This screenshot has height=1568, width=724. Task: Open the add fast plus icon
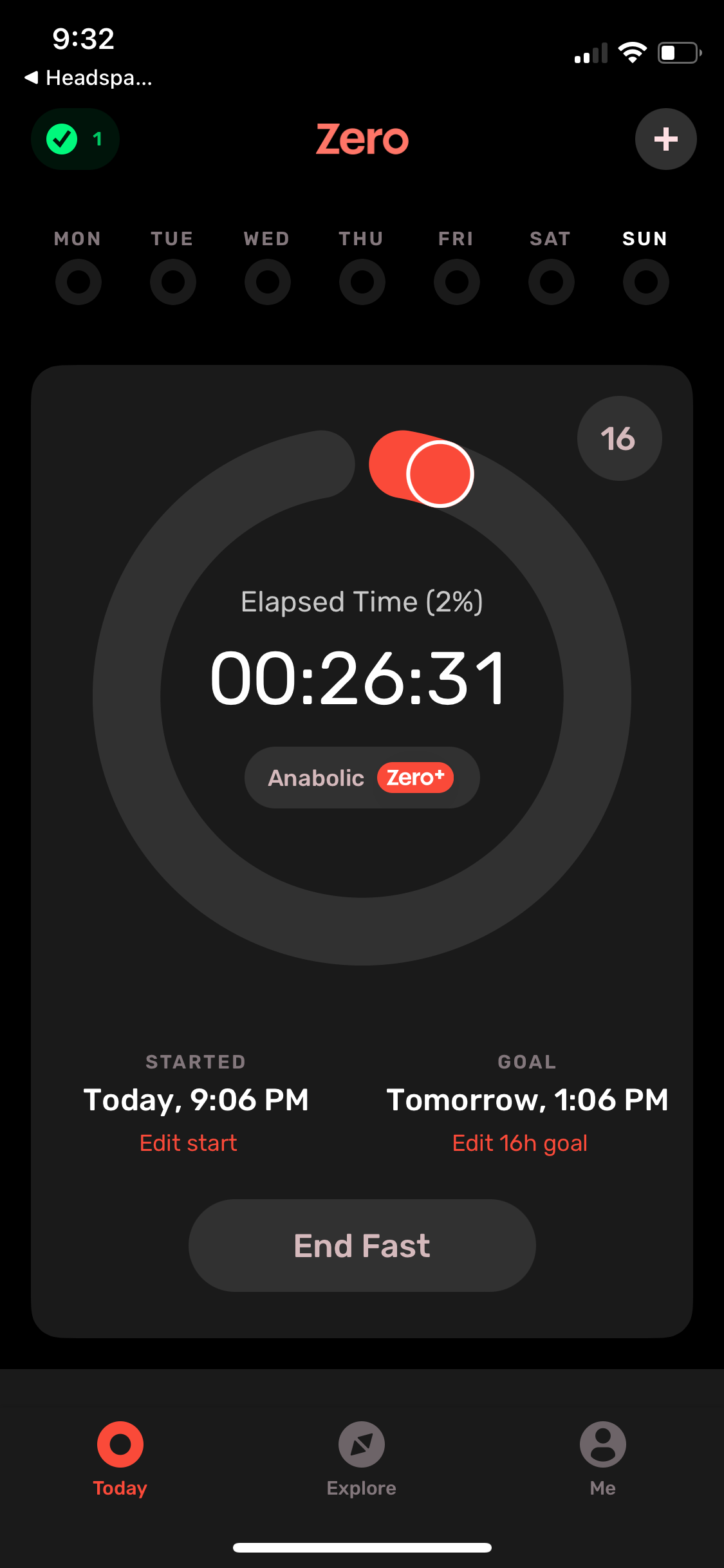point(665,139)
